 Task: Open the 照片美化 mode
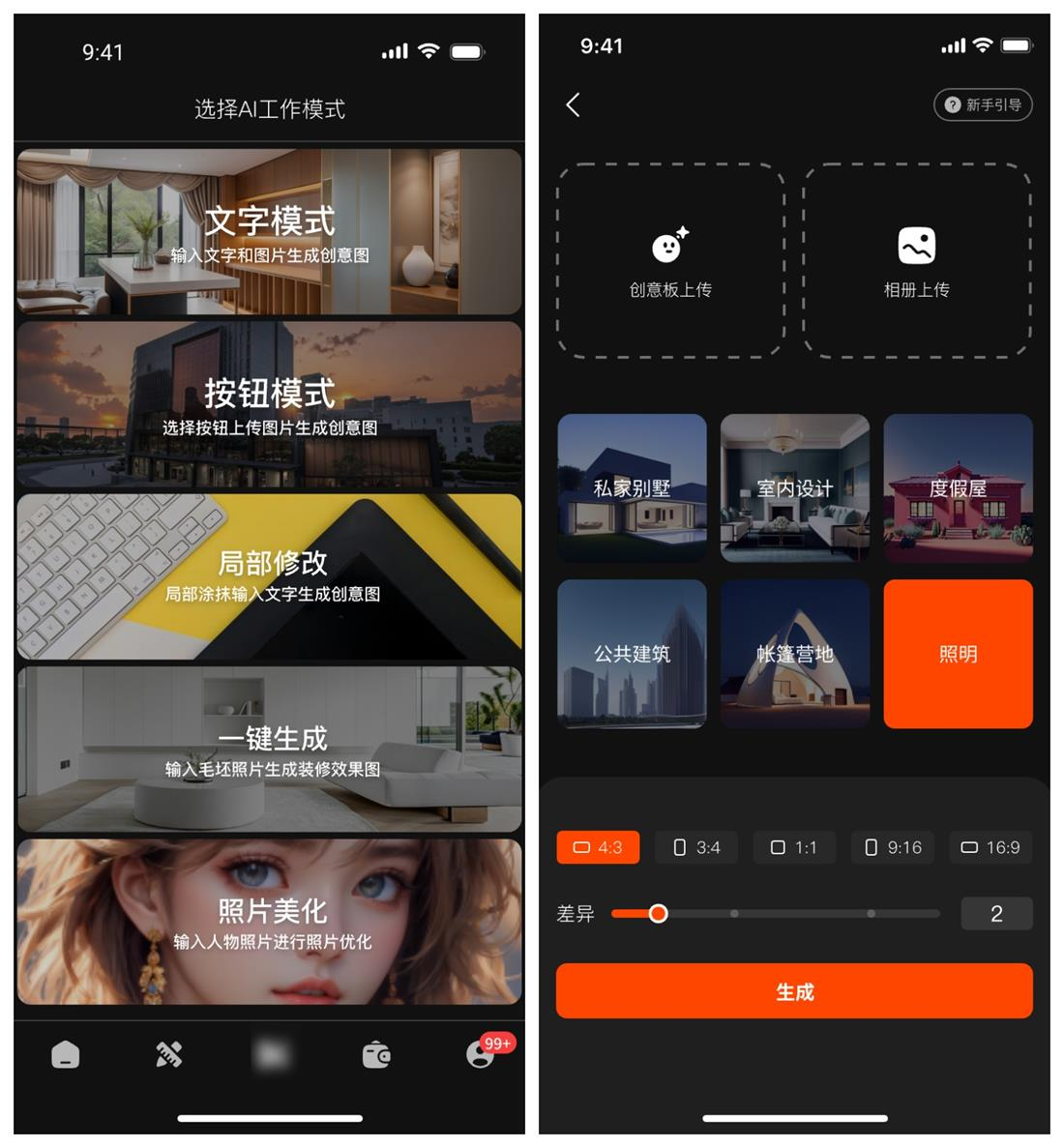[x=269, y=922]
